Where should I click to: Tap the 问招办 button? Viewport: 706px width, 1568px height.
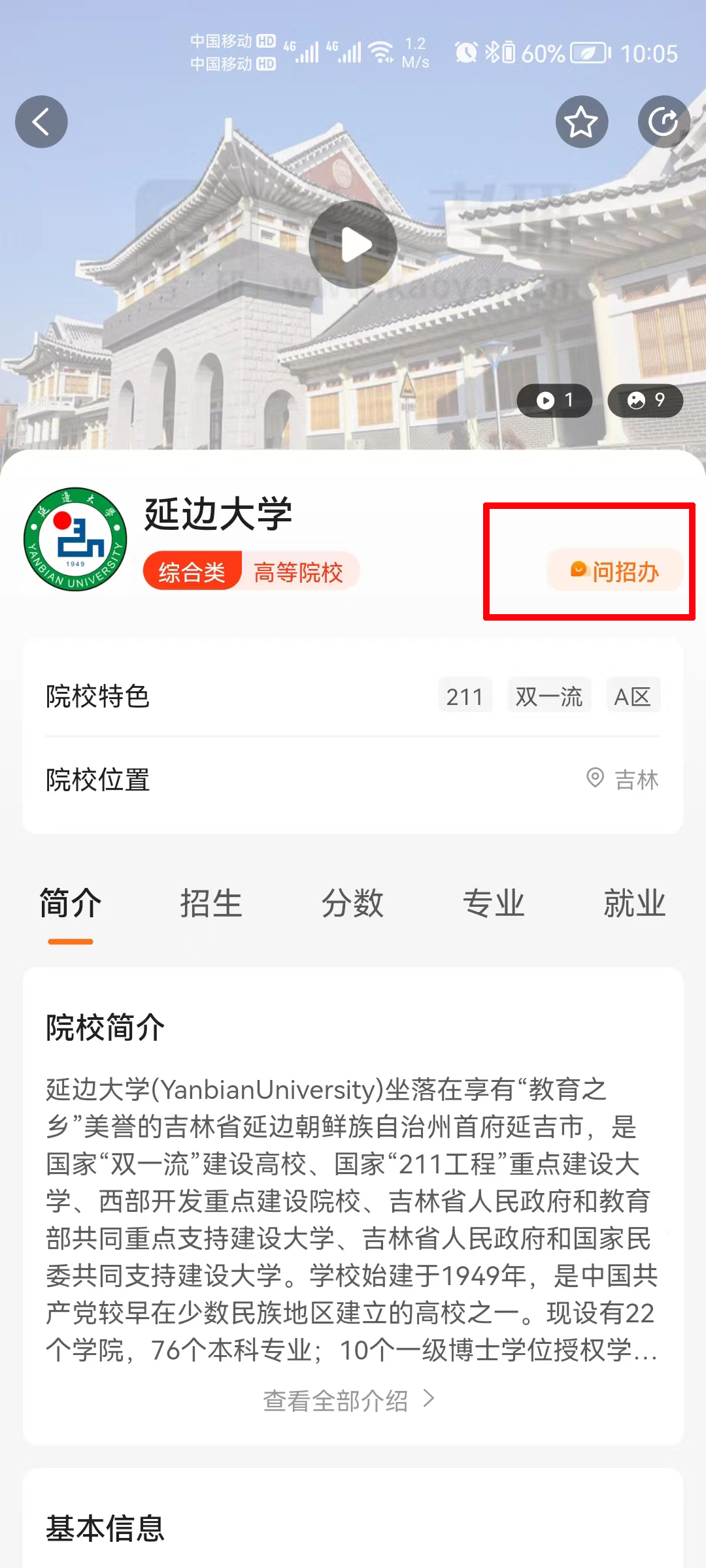pyautogui.click(x=615, y=570)
